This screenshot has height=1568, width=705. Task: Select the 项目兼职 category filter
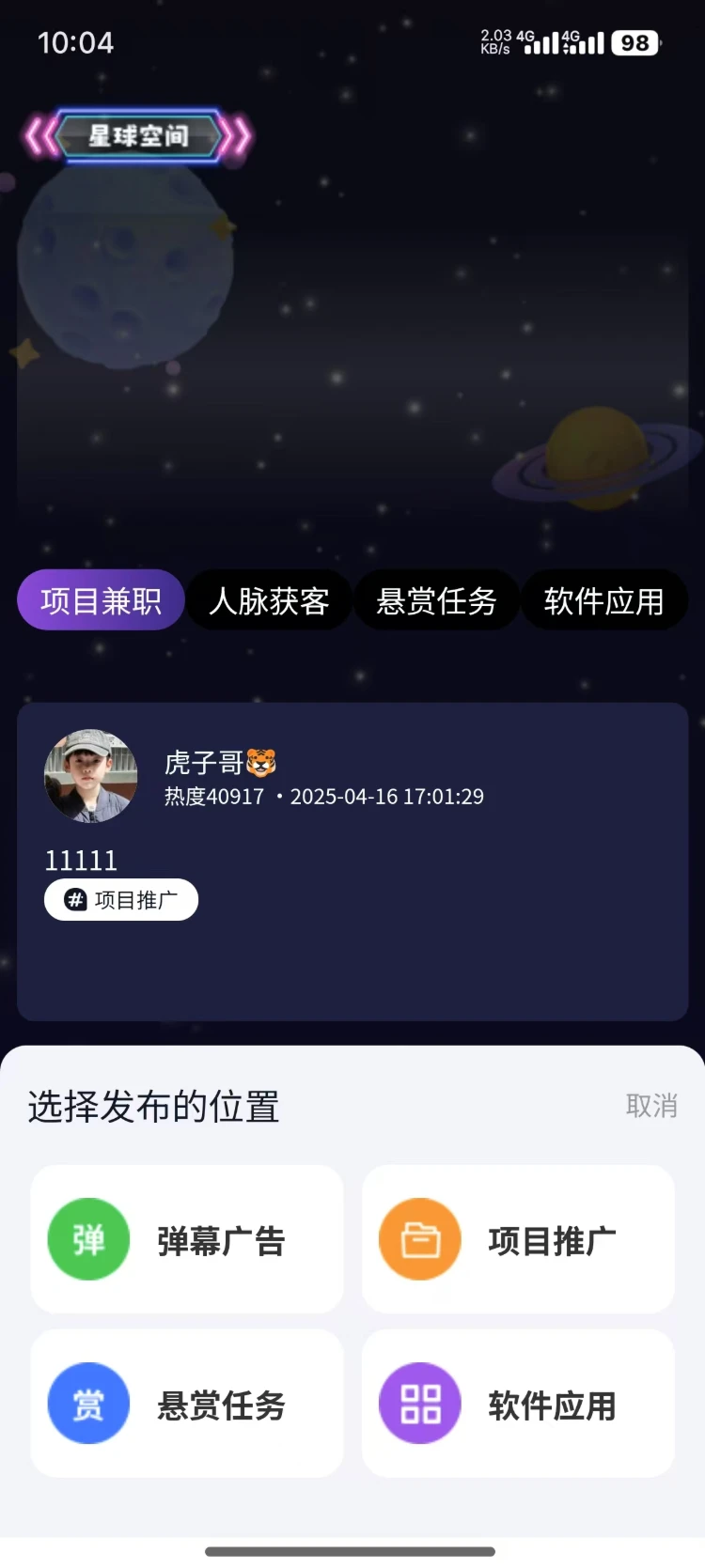pos(101,599)
